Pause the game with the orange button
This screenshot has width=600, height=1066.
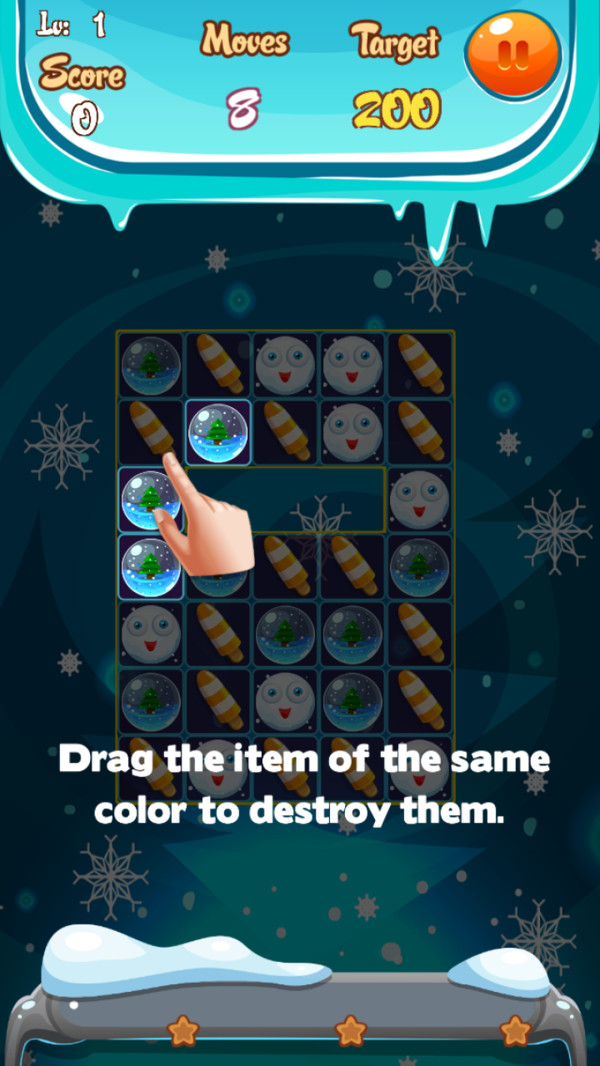click(516, 55)
